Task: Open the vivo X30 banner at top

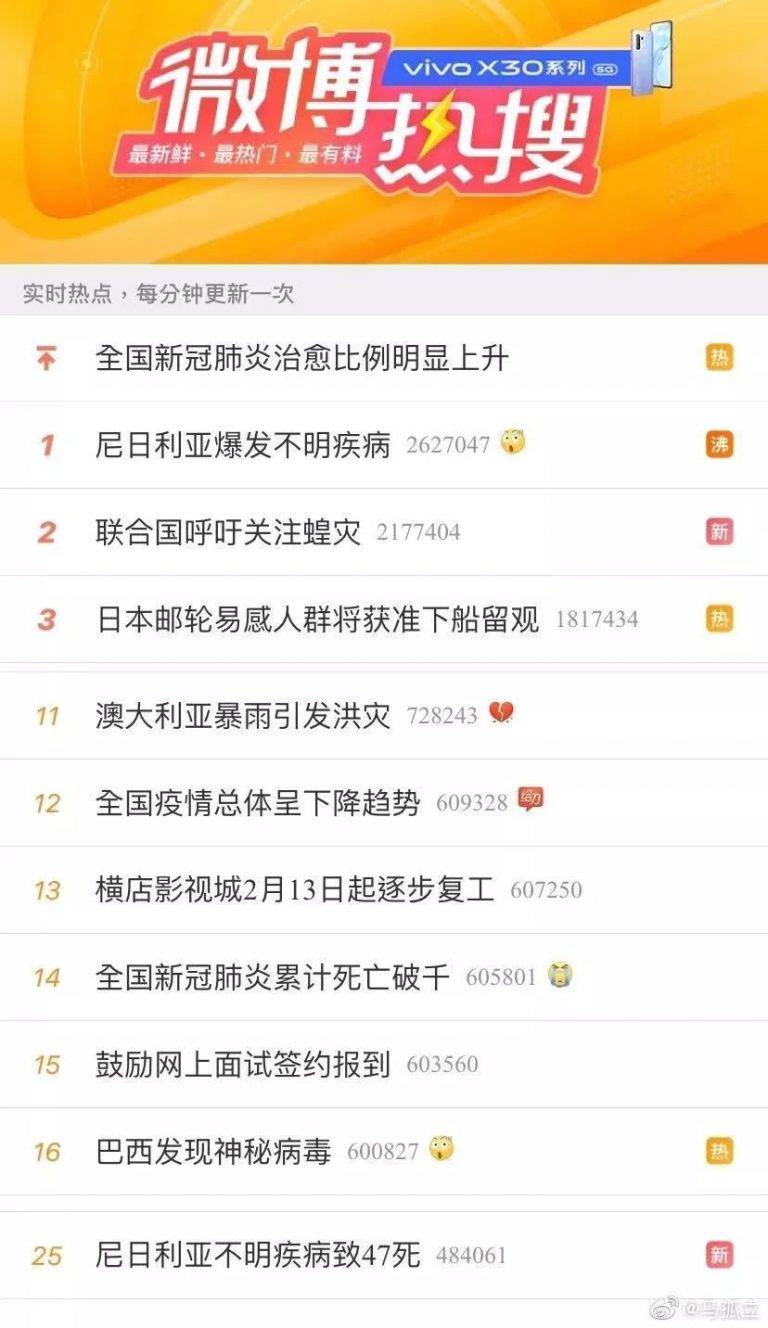Action: click(384, 131)
